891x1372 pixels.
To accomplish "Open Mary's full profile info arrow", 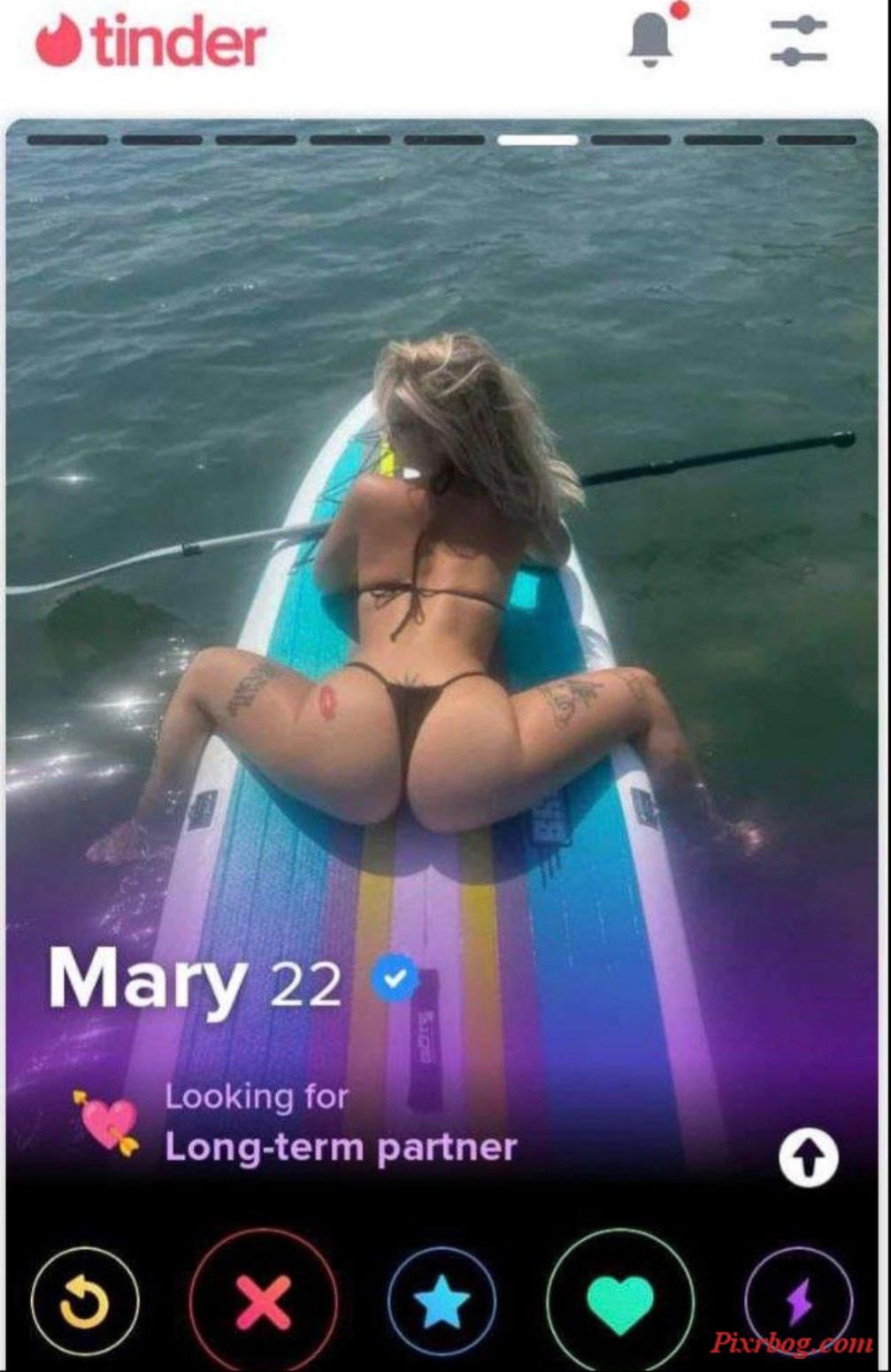I will [808, 1157].
